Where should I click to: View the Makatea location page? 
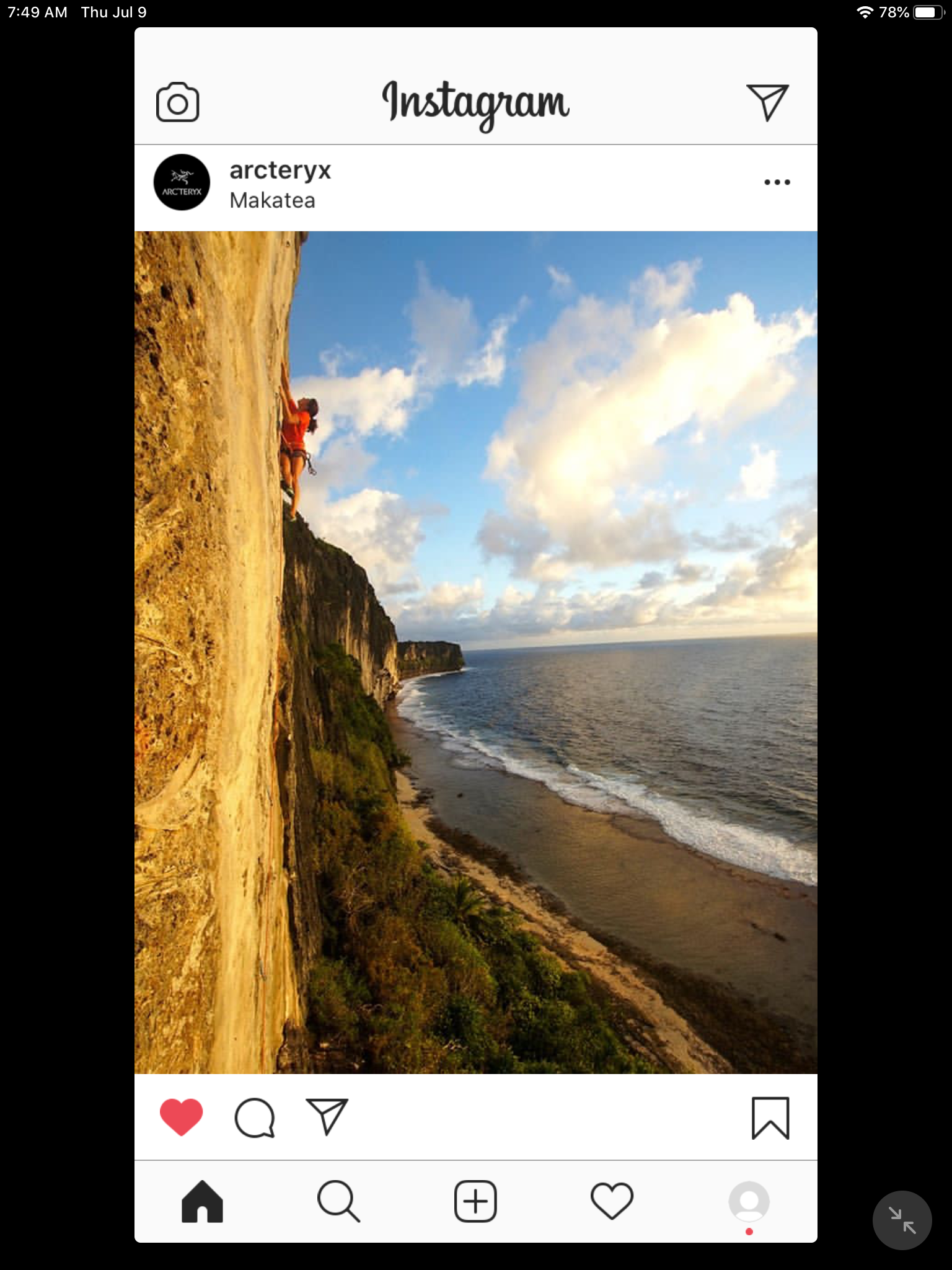tap(272, 201)
